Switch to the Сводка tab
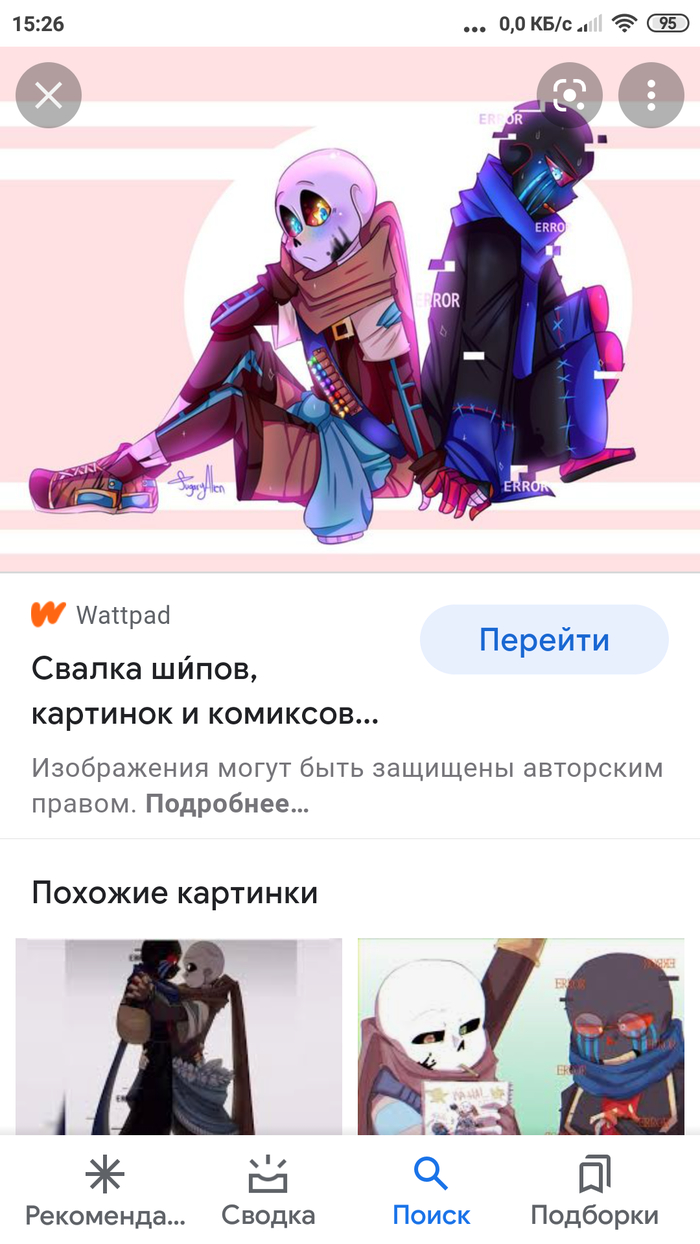Image resolution: width=700 pixels, height=1244 pixels. coord(268,1192)
